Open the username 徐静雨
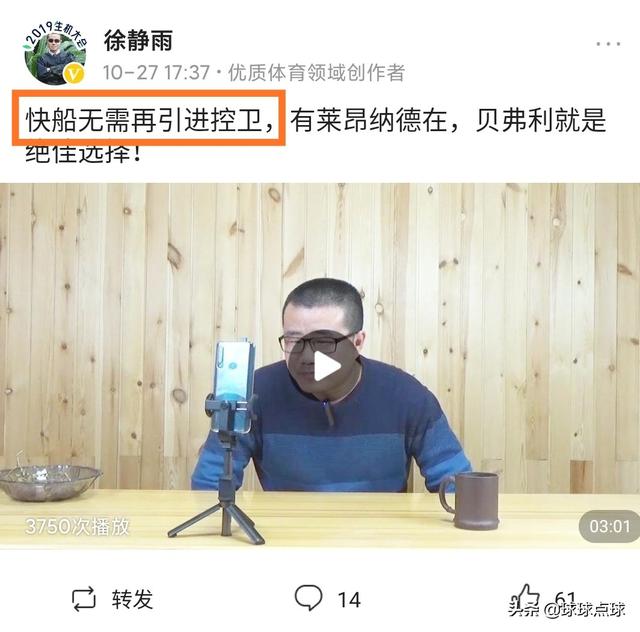 coord(138,40)
